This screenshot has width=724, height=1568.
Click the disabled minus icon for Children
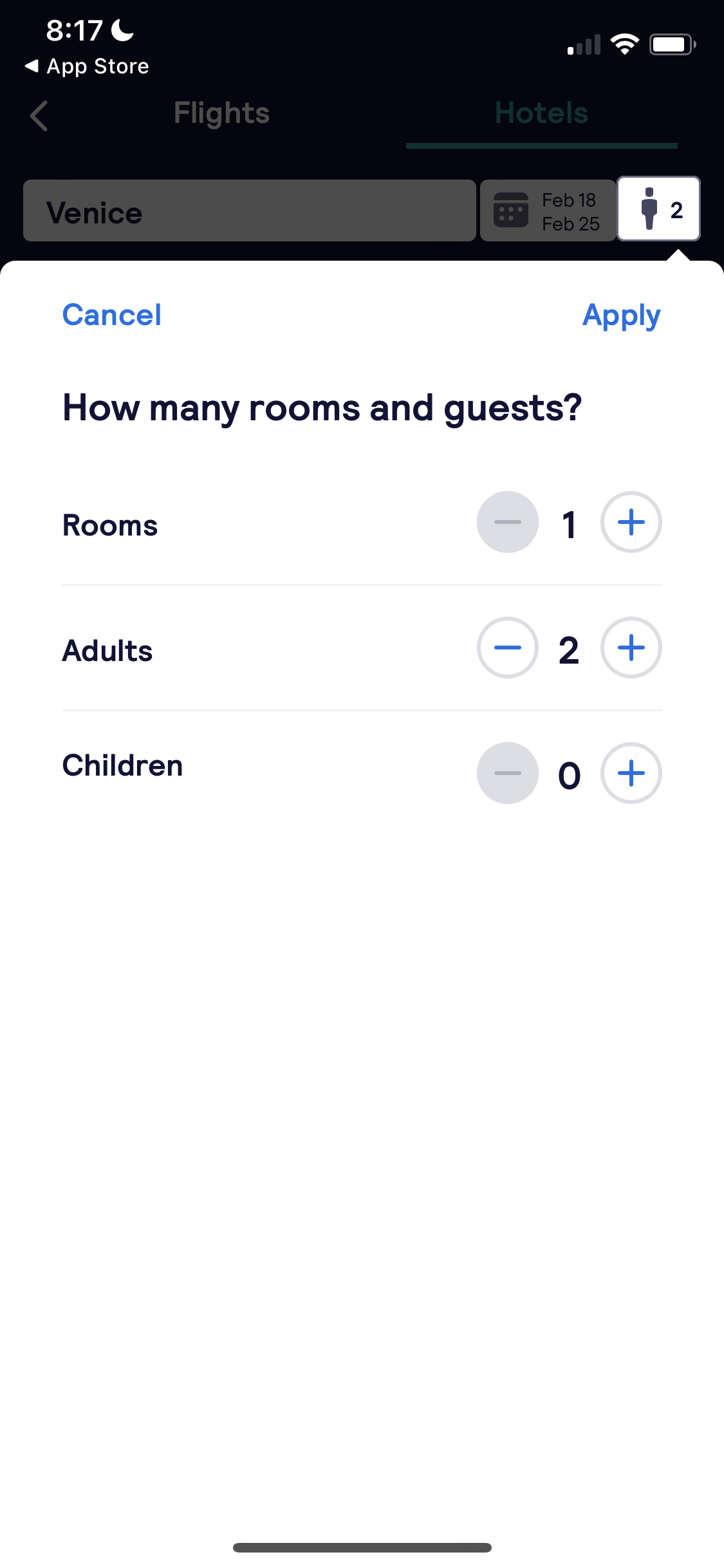coord(508,774)
